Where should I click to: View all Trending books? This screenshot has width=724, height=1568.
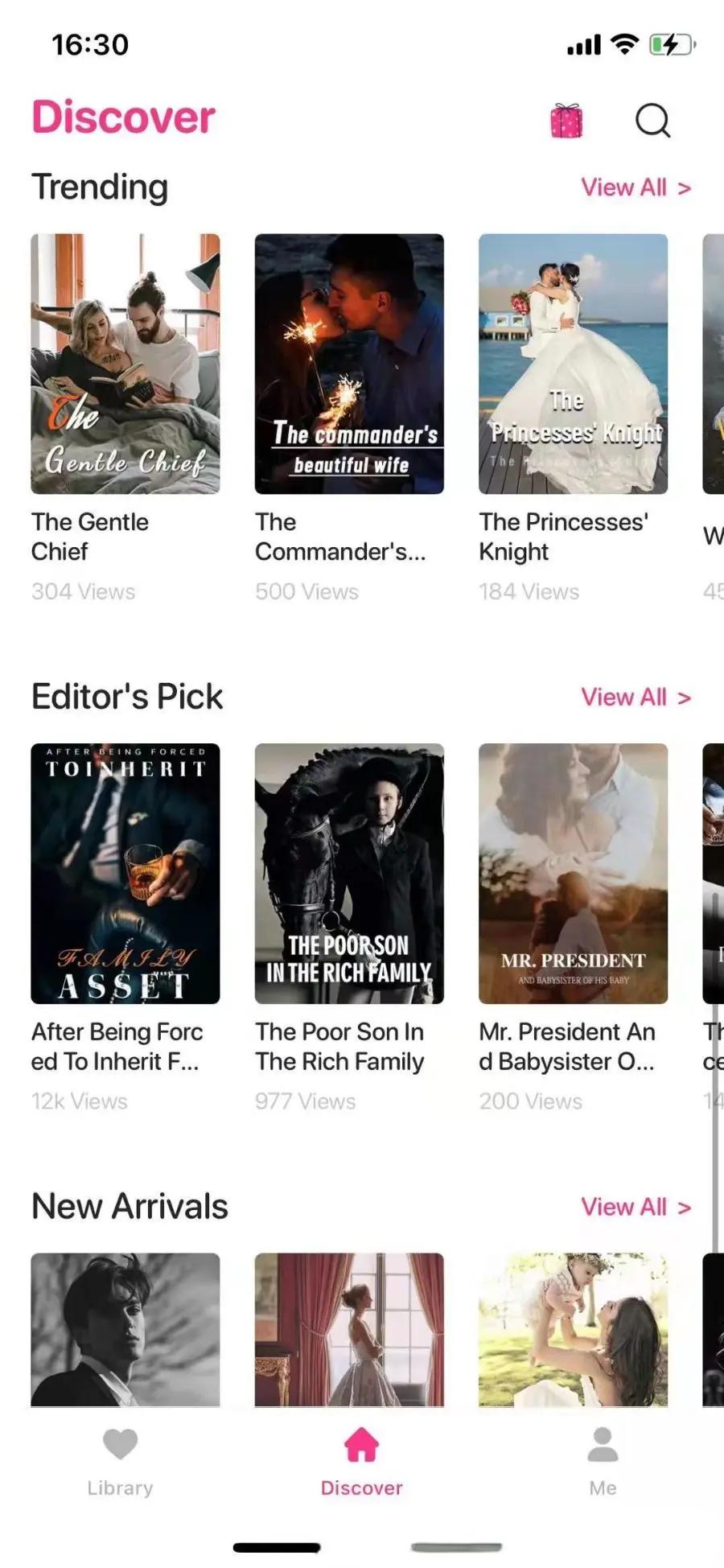point(635,187)
